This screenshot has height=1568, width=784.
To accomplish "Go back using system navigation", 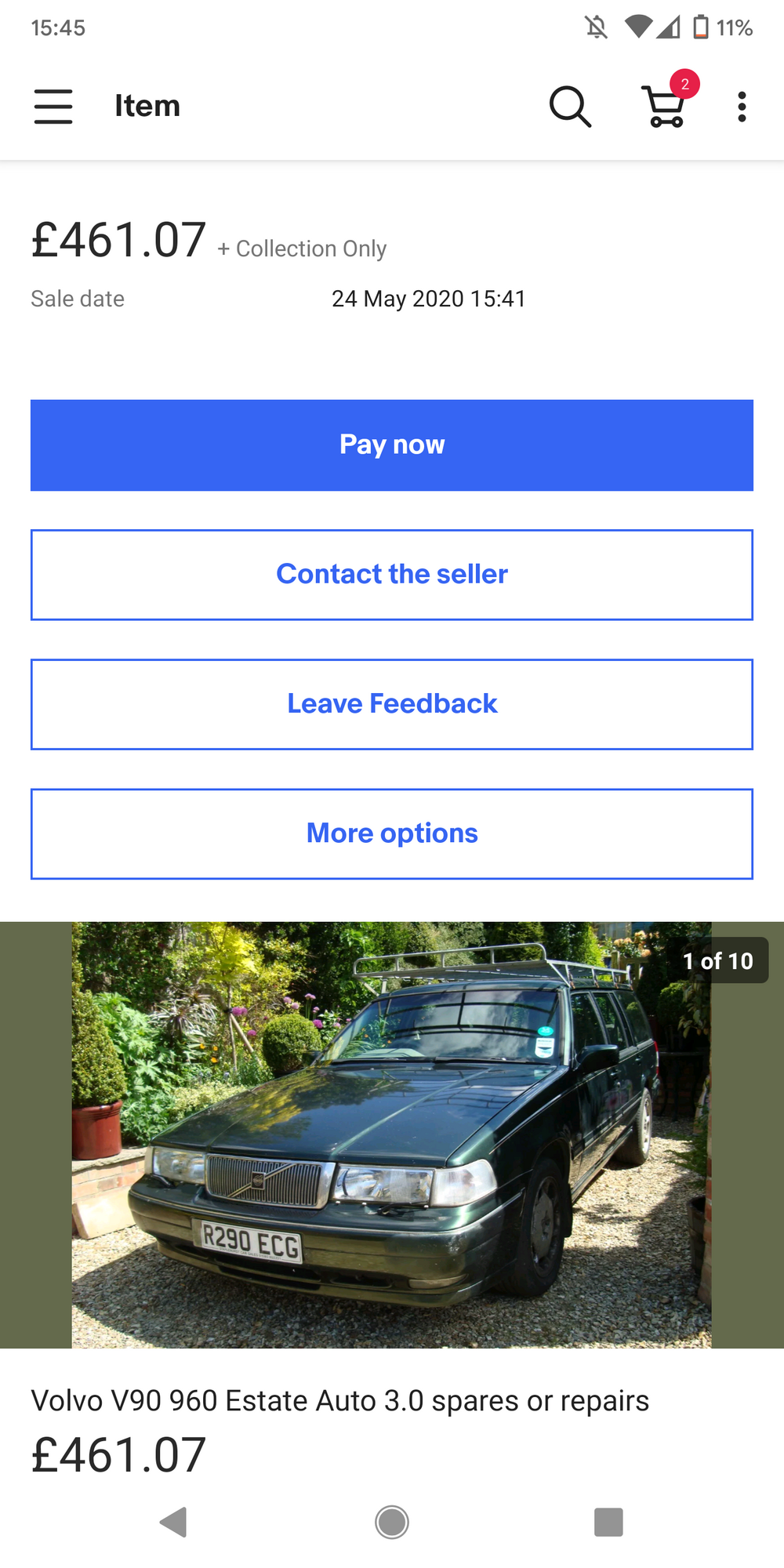I will coord(173,1522).
